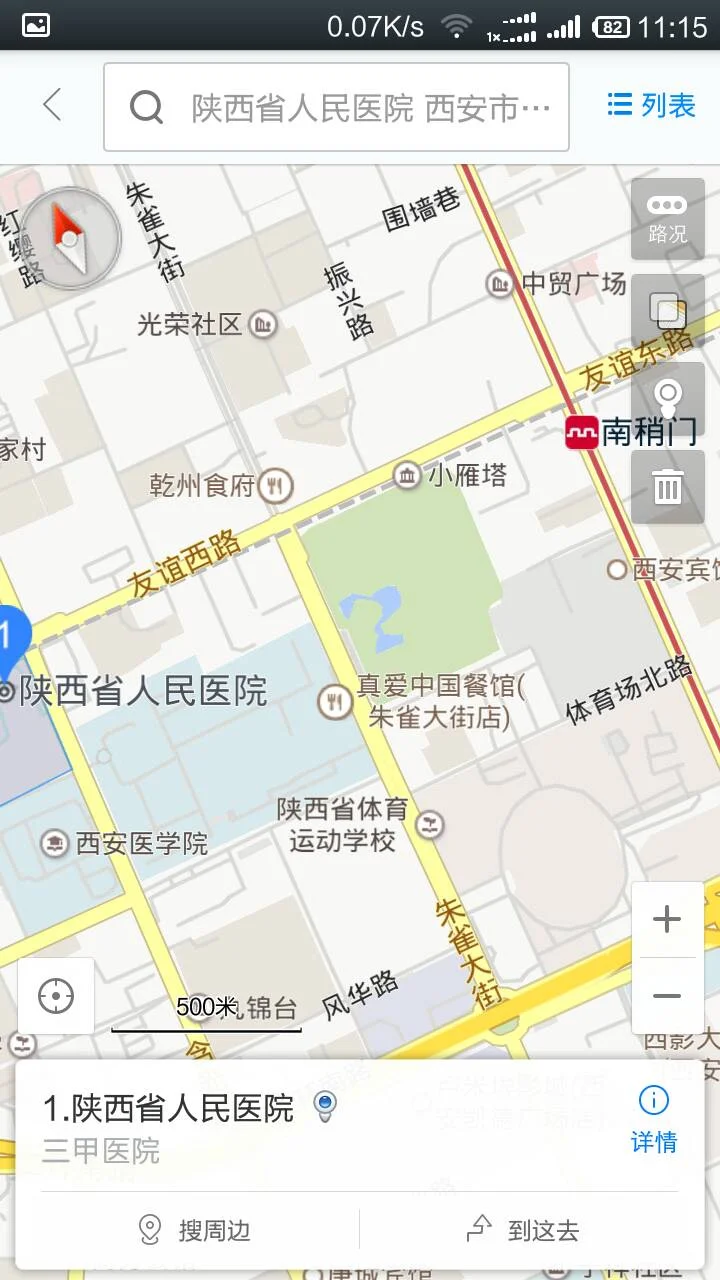
Task: Clear search results with the trash icon
Action: tap(667, 487)
